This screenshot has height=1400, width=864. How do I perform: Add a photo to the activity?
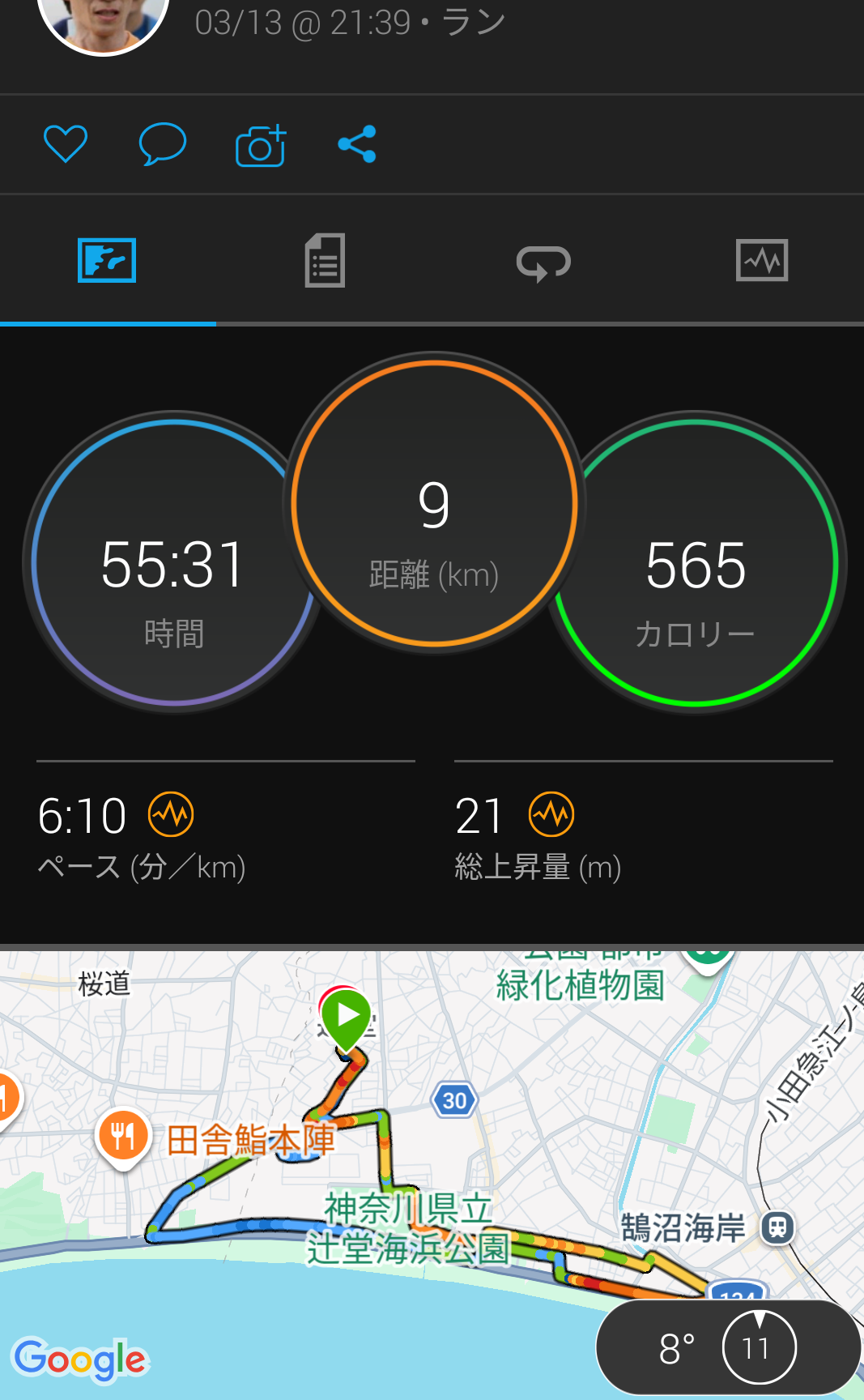click(260, 146)
